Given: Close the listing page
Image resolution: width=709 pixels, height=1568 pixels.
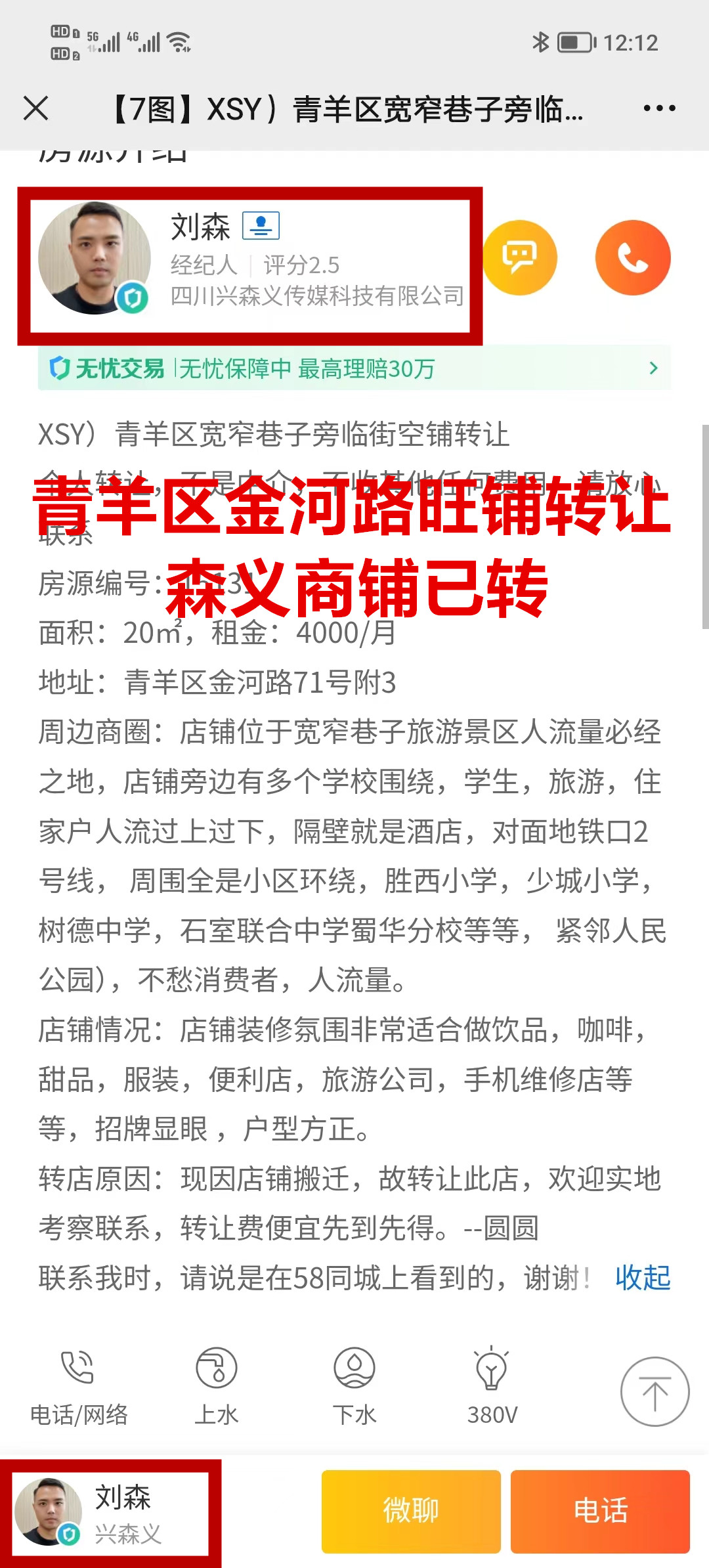Looking at the screenshot, I should click(36, 108).
